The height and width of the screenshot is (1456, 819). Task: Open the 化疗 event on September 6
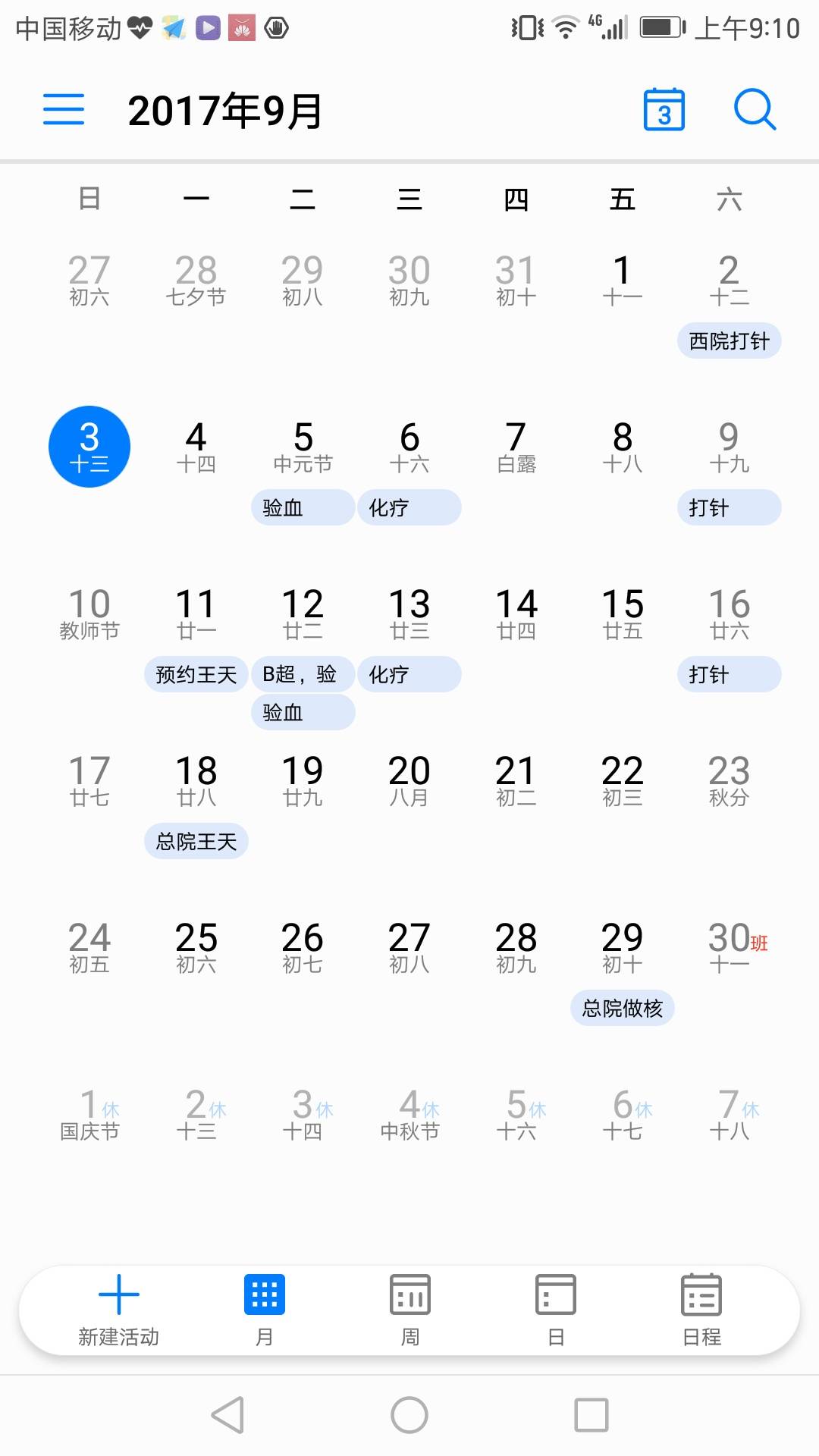[409, 508]
